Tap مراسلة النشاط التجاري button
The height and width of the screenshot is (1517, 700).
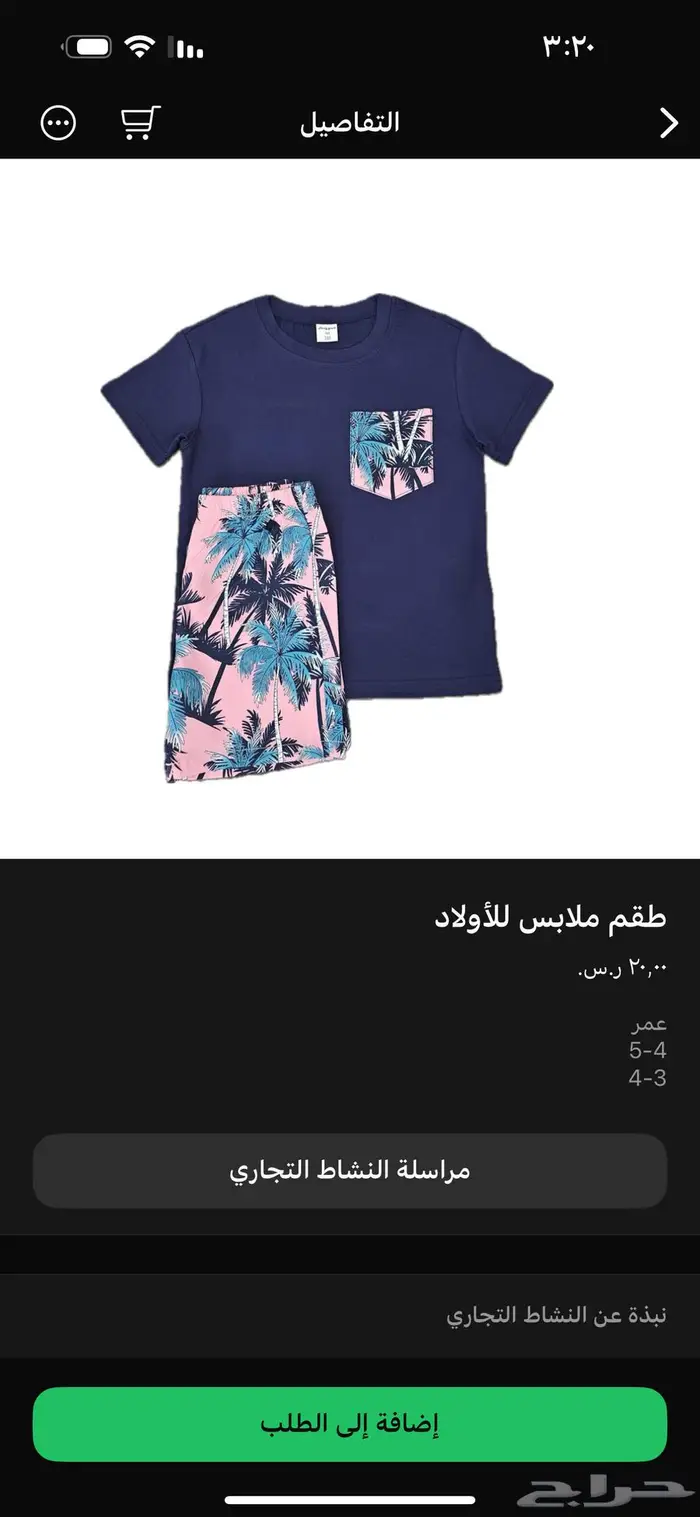[x=350, y=1171]
